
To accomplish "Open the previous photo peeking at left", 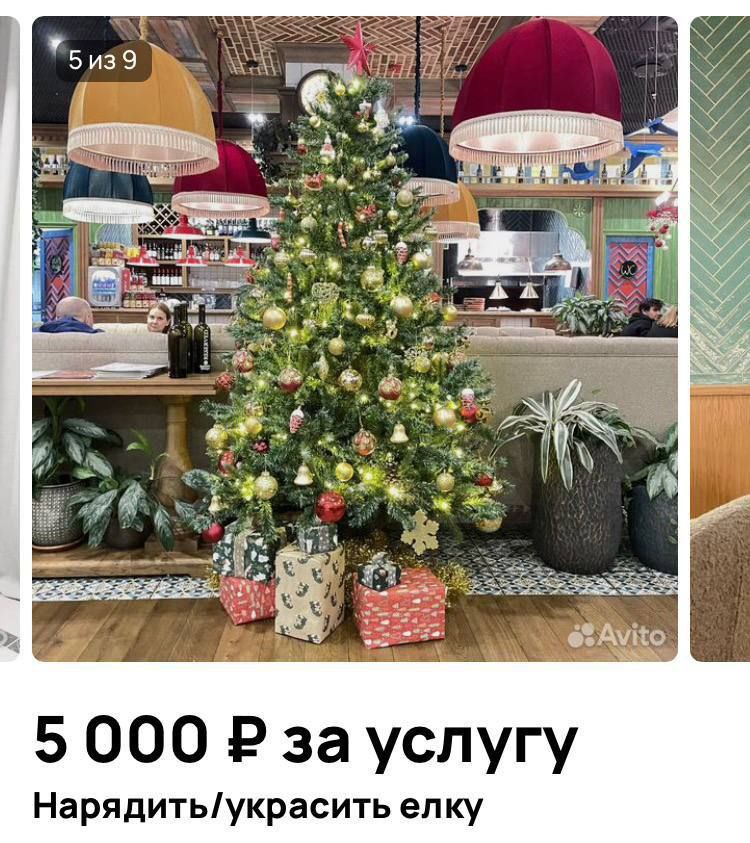I will (9, 338).
